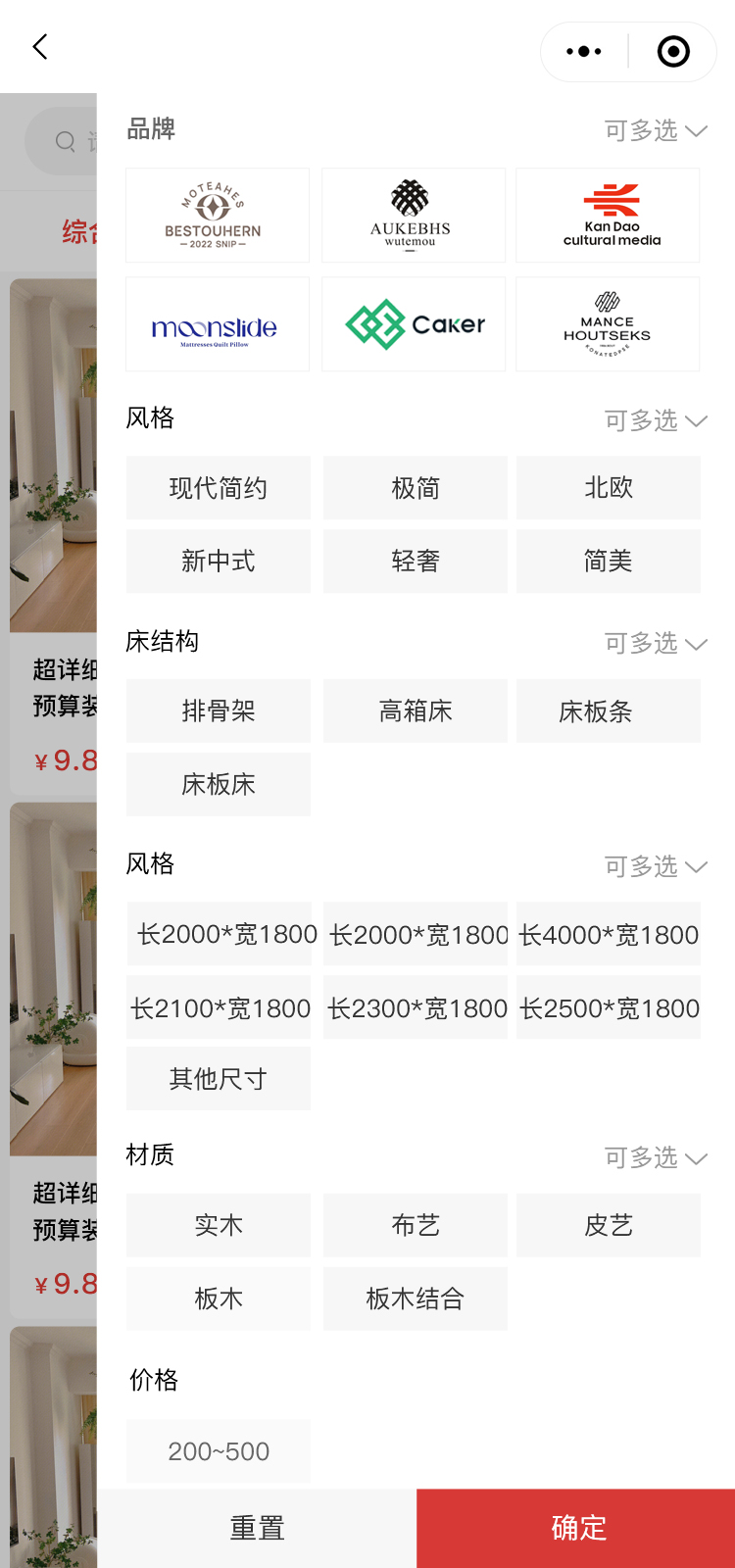Image resolution: width=735 pixels, height=1568 pixels.
Task: Expand the 床结构 section via 可多选
Action: coord(655,644)
